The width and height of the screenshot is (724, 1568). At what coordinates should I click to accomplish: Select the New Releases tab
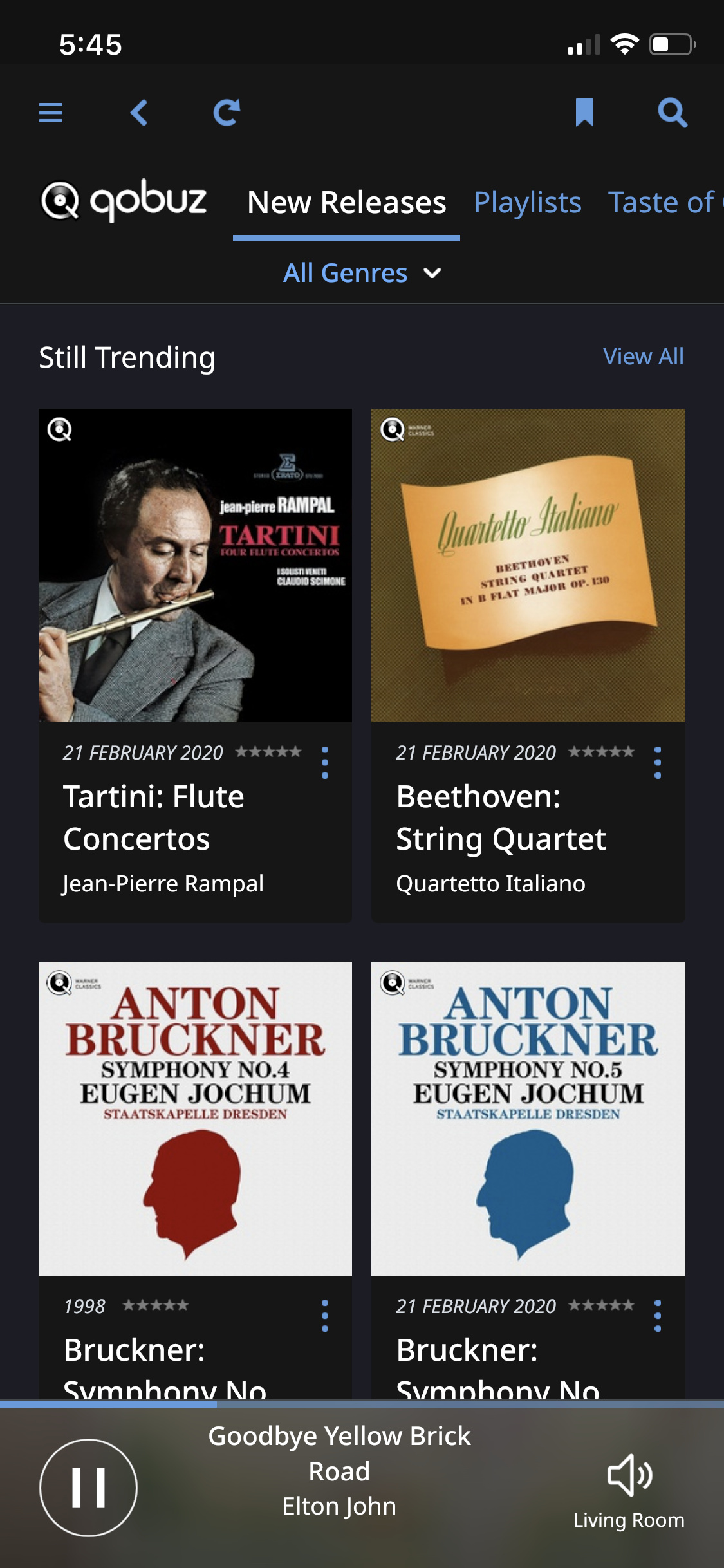[346, 202]
